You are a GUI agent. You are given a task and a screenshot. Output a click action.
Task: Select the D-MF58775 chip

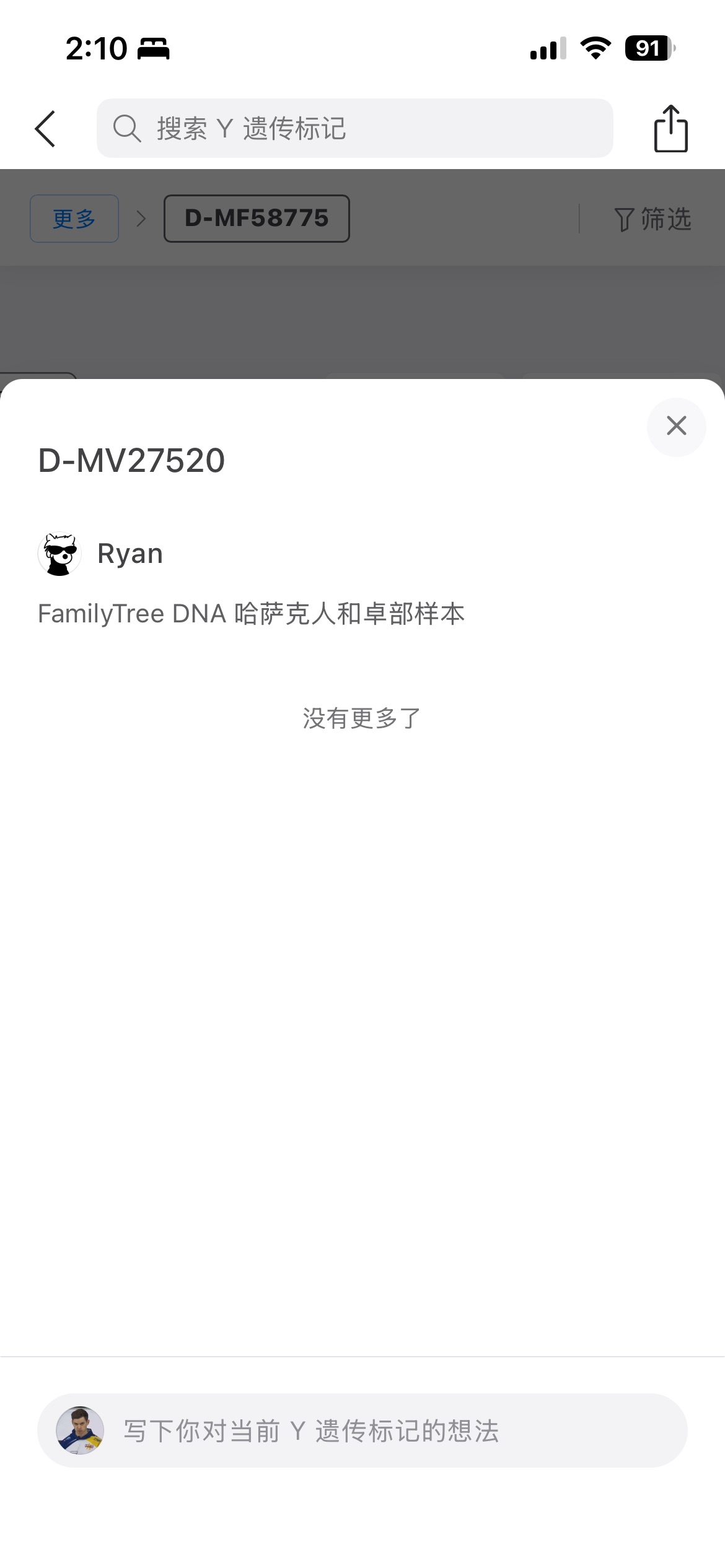click(x=257, y=219)
